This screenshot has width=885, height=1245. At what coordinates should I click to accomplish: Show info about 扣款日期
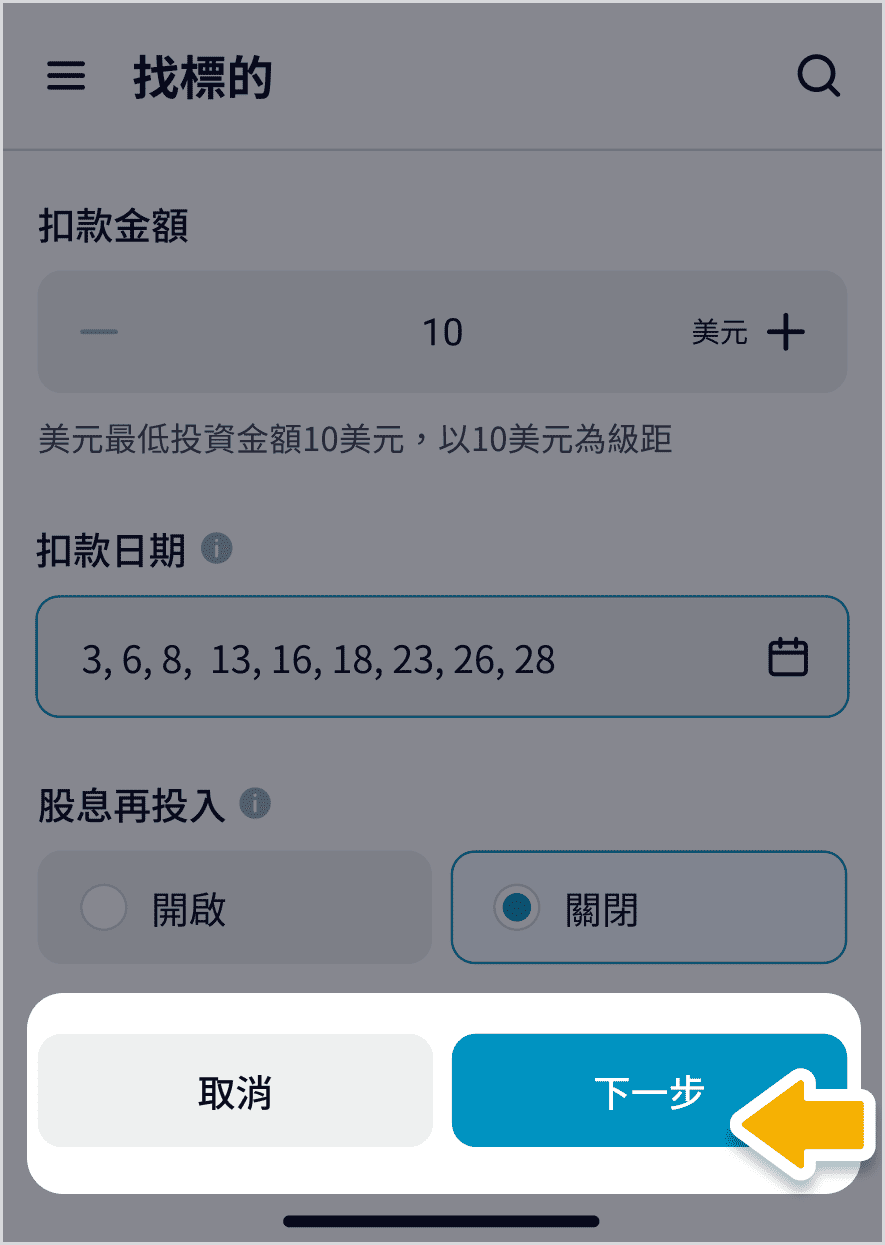click(x=217, y=548)
